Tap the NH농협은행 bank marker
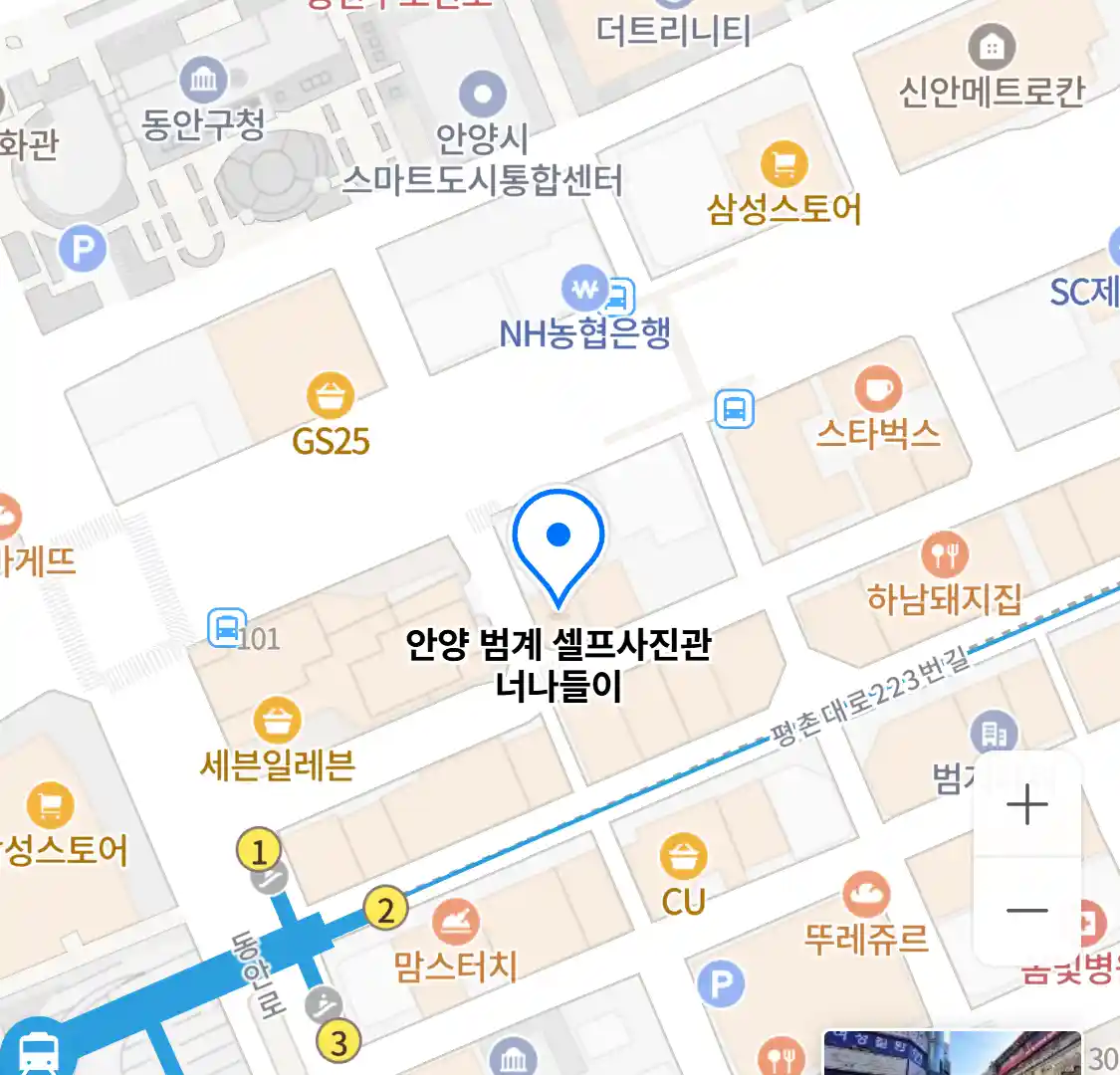 [585, 290]
